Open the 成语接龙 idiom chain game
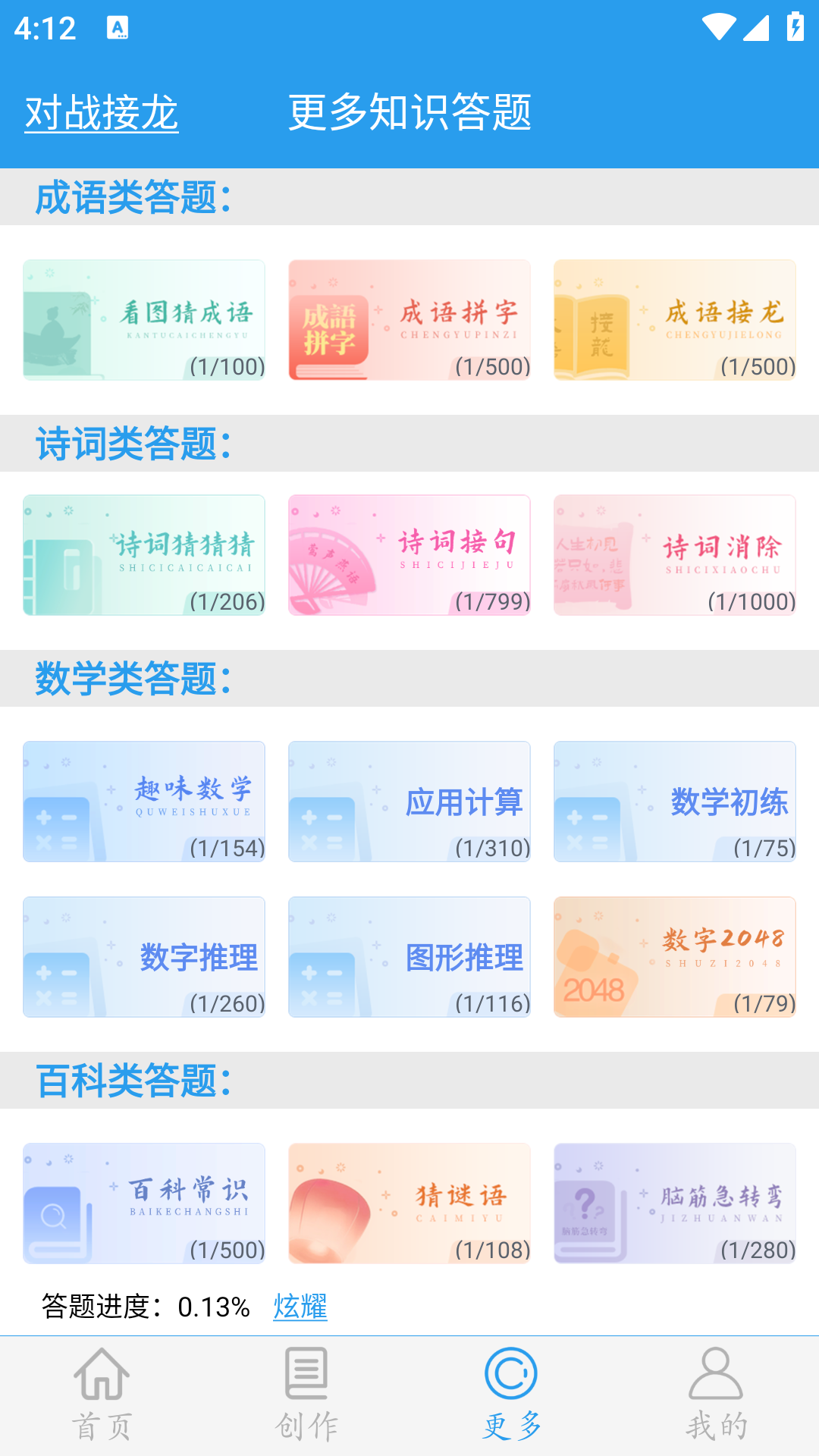This screenshot has height=1456, width=819. click(675, 320)
